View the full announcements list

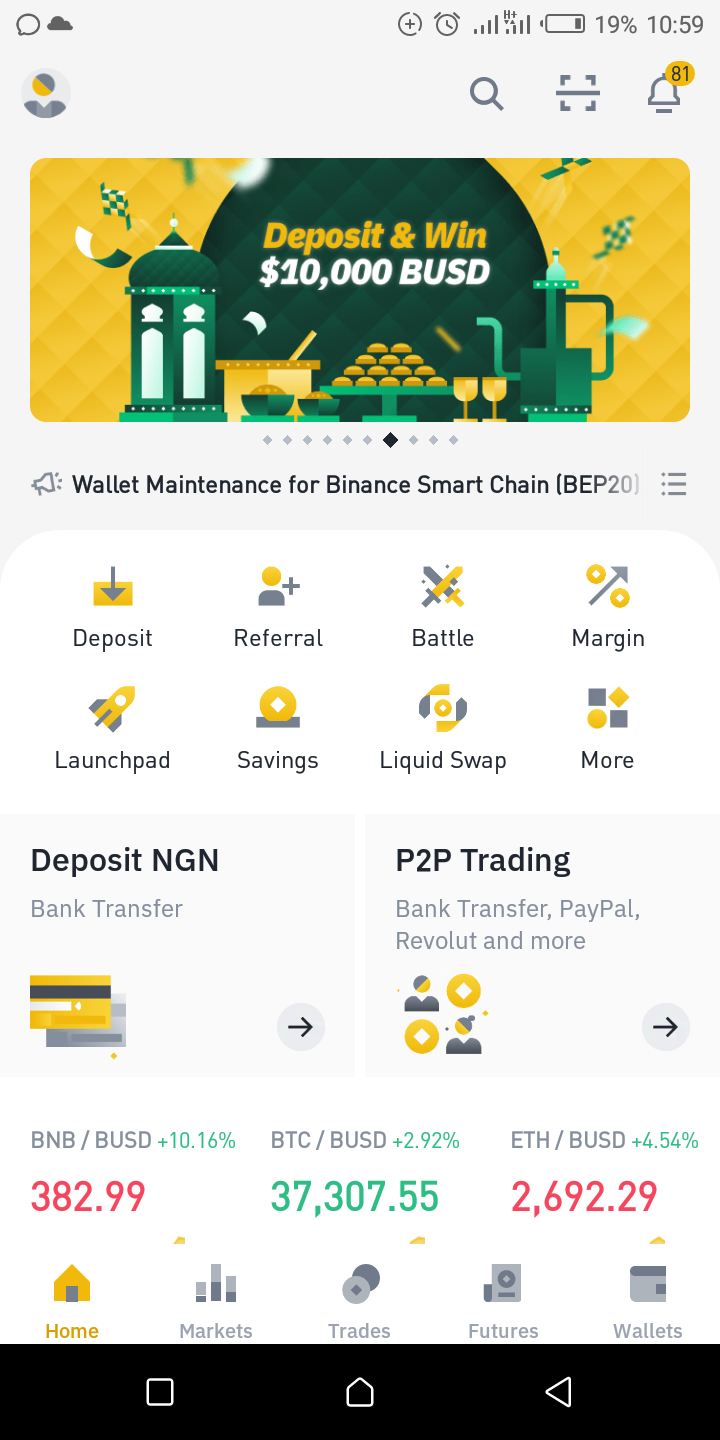(x=674, y=485)
